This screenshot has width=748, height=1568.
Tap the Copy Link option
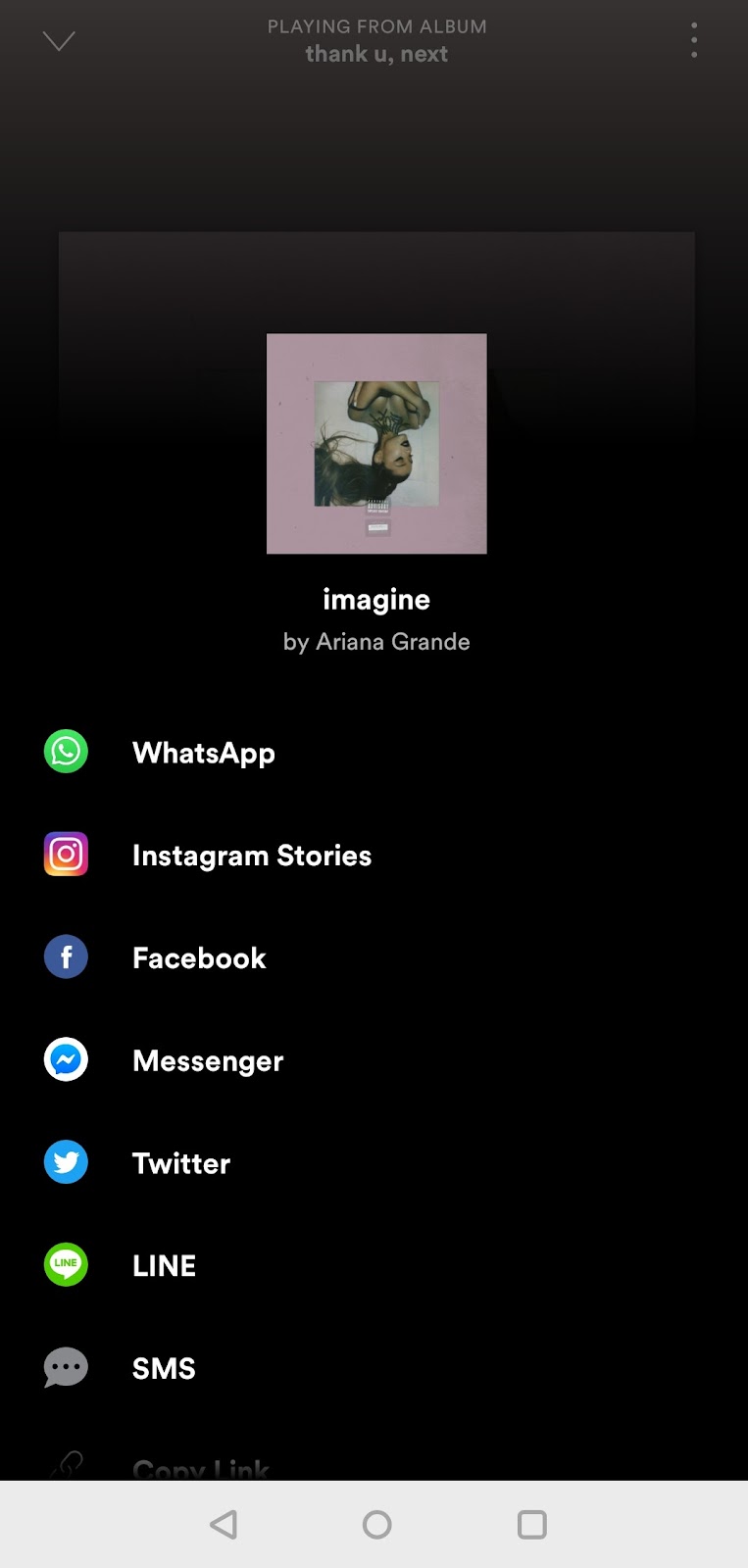pyautogui.click(x=200, y=1468)
